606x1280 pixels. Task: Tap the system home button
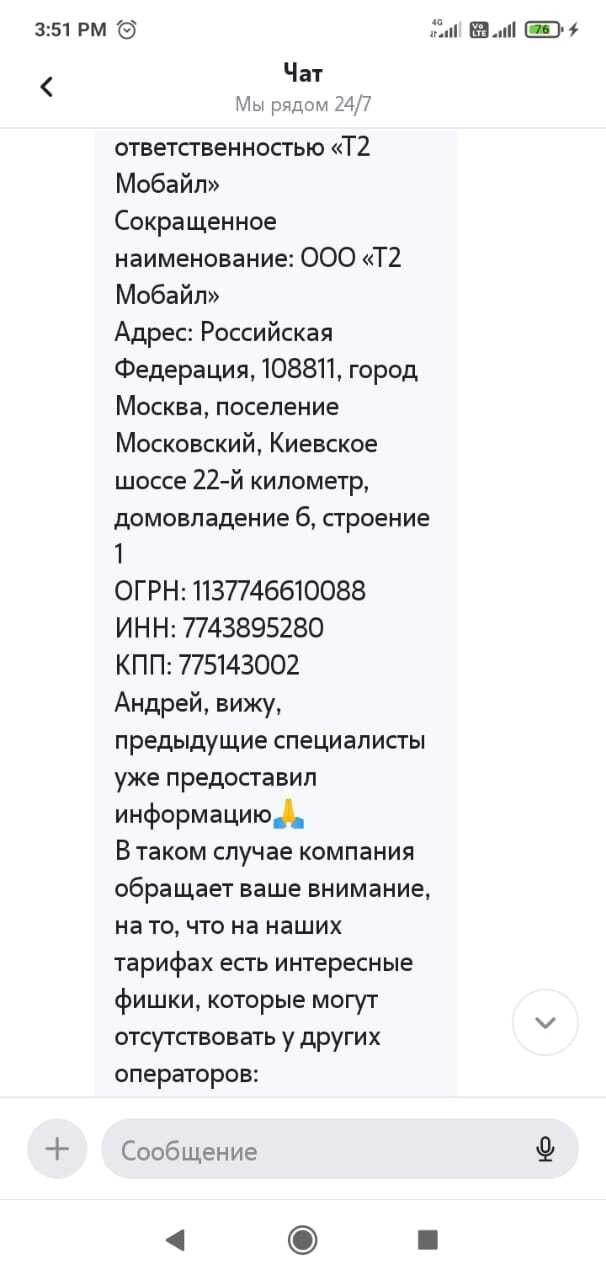coord(302,1240)
